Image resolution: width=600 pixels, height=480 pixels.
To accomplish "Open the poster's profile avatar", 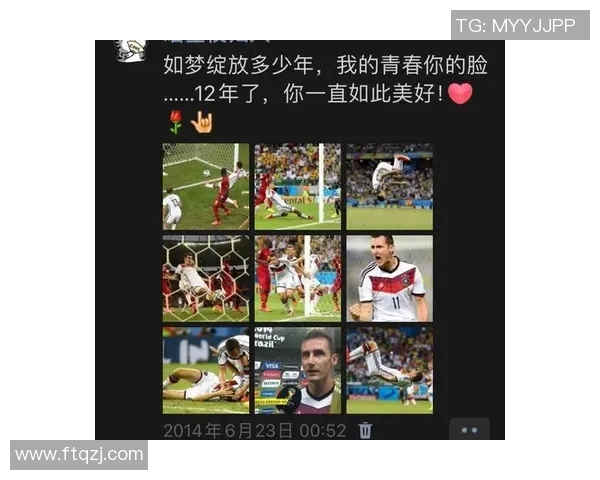I will coord(130,51).
